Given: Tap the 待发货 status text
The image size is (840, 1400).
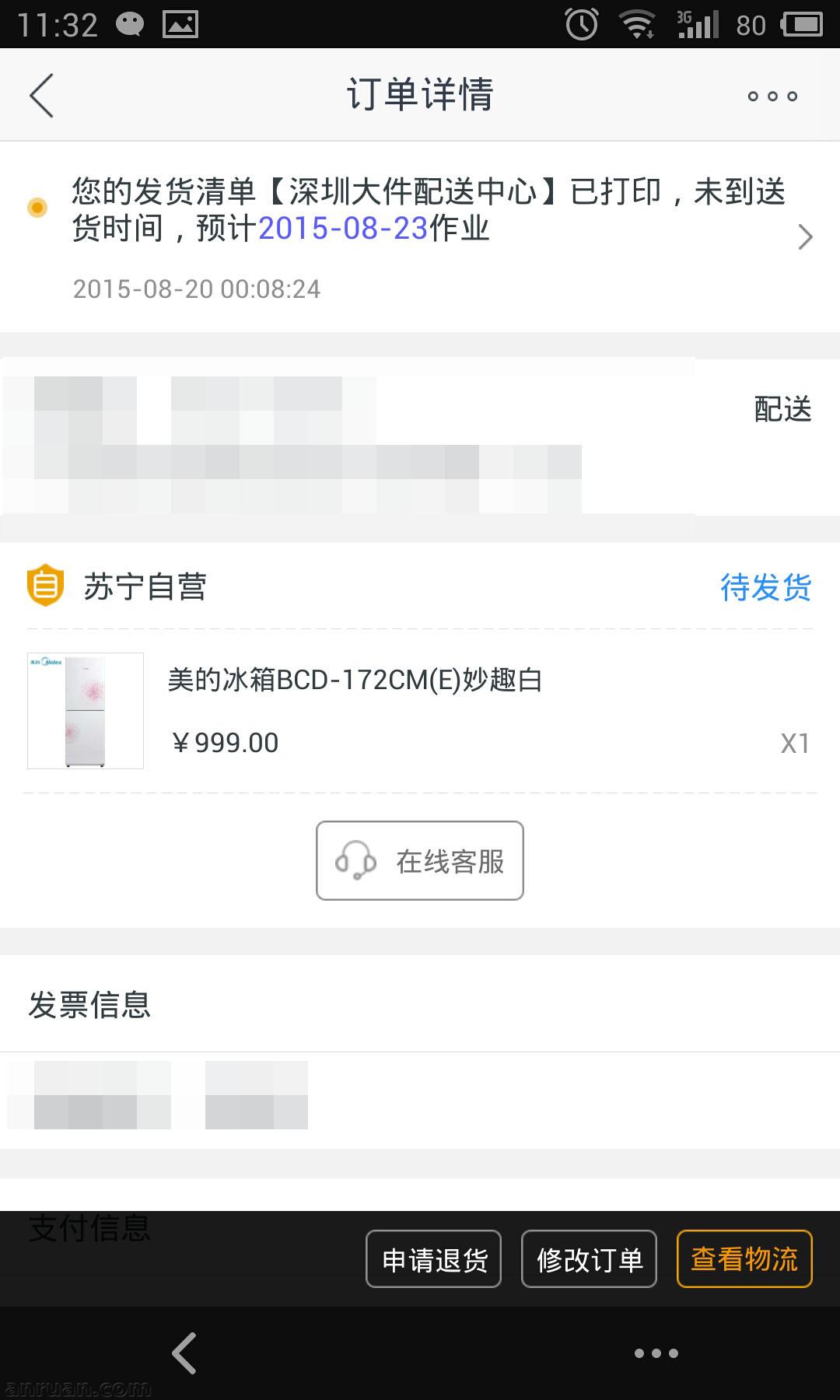Looking at the screenshot, I should click(765, 589).
